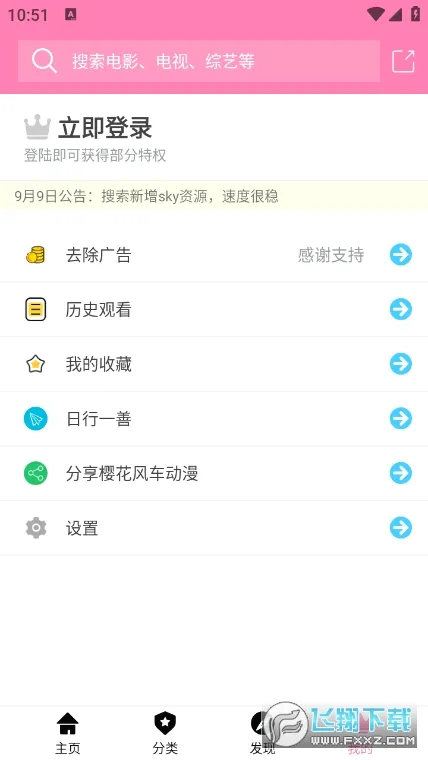Open 我的收藏 favorites
The image size is (428, 760).
tap(214, 364)
